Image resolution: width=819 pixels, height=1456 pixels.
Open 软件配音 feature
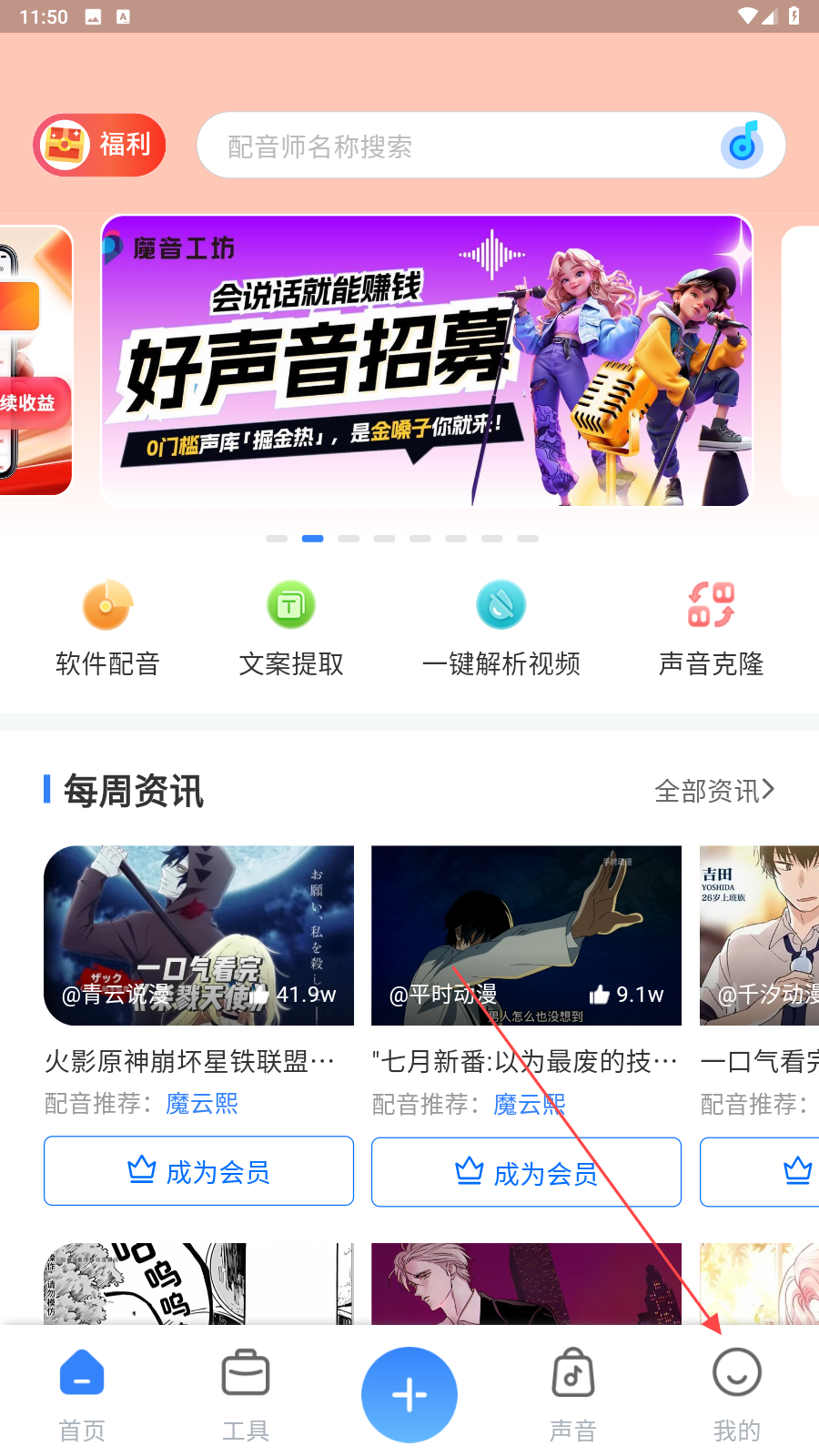click(107, 629)
